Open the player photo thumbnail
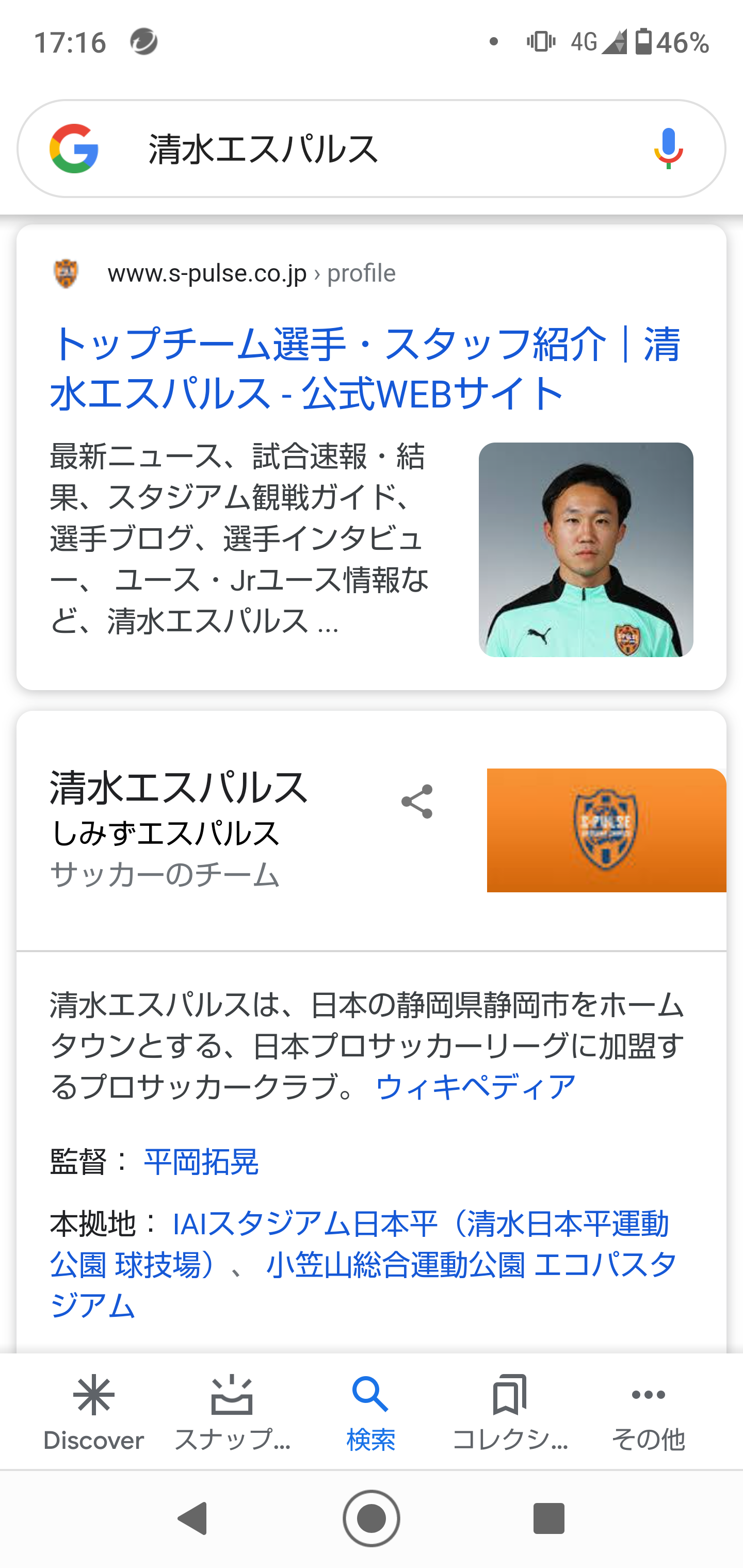 point(585,550)
